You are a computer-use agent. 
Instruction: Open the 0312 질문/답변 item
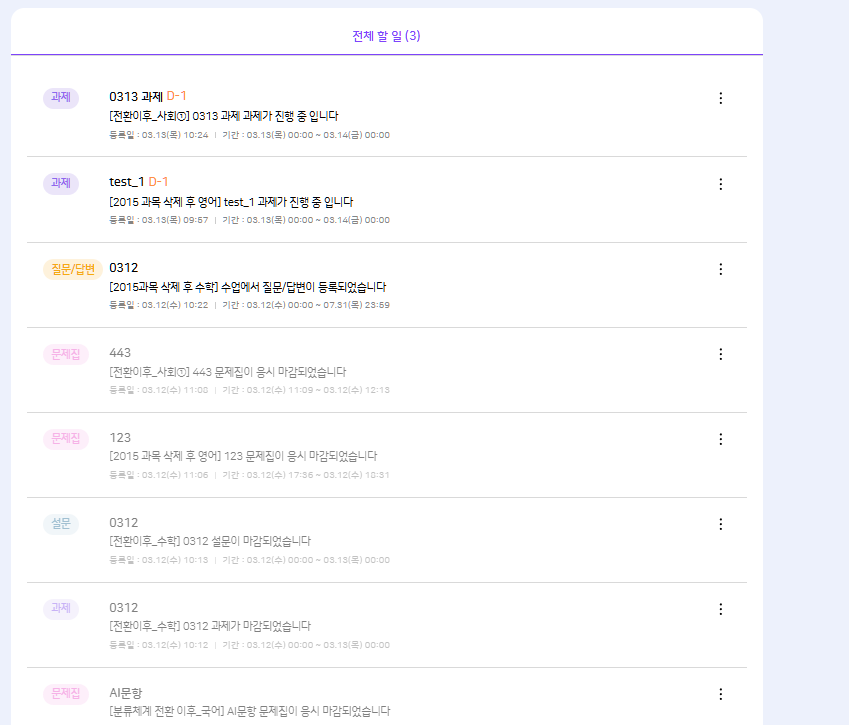pos(124,268)
